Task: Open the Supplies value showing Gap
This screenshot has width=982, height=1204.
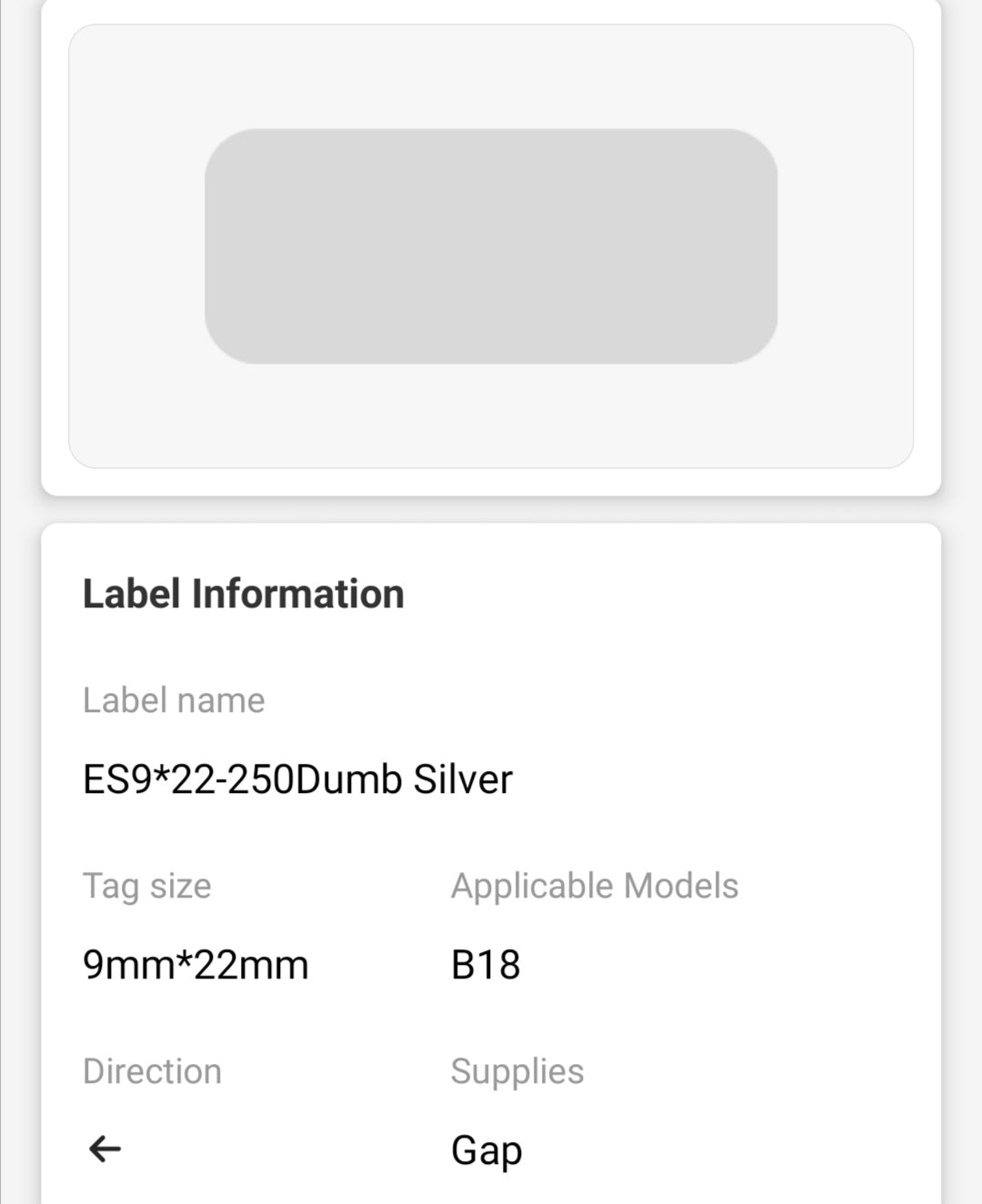Action: pyautogui.click(x=486, y=1149)
